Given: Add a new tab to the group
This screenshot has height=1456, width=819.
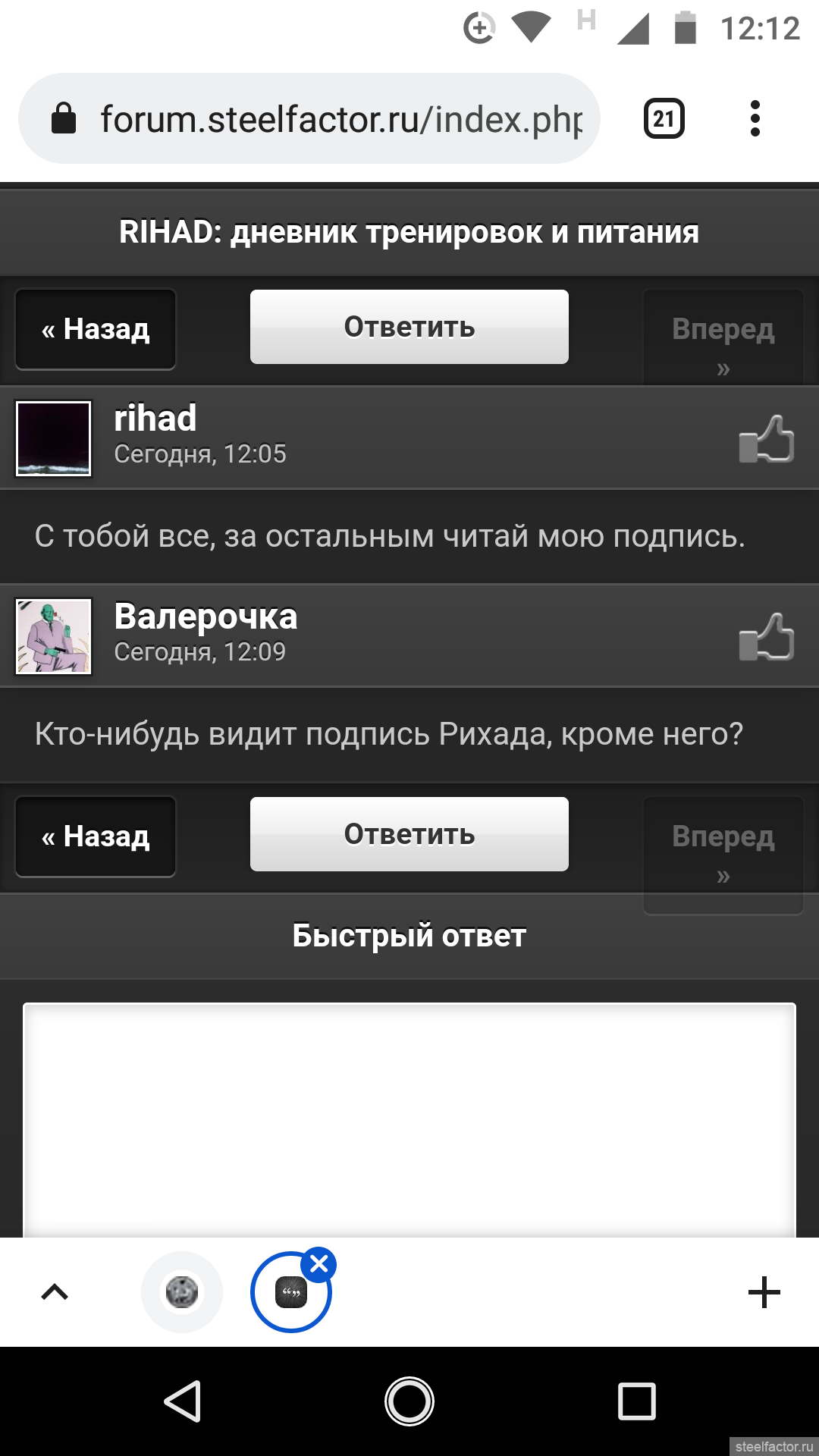Looking at the screenshot, I should pyautogui.click(x=764, y=1292).
